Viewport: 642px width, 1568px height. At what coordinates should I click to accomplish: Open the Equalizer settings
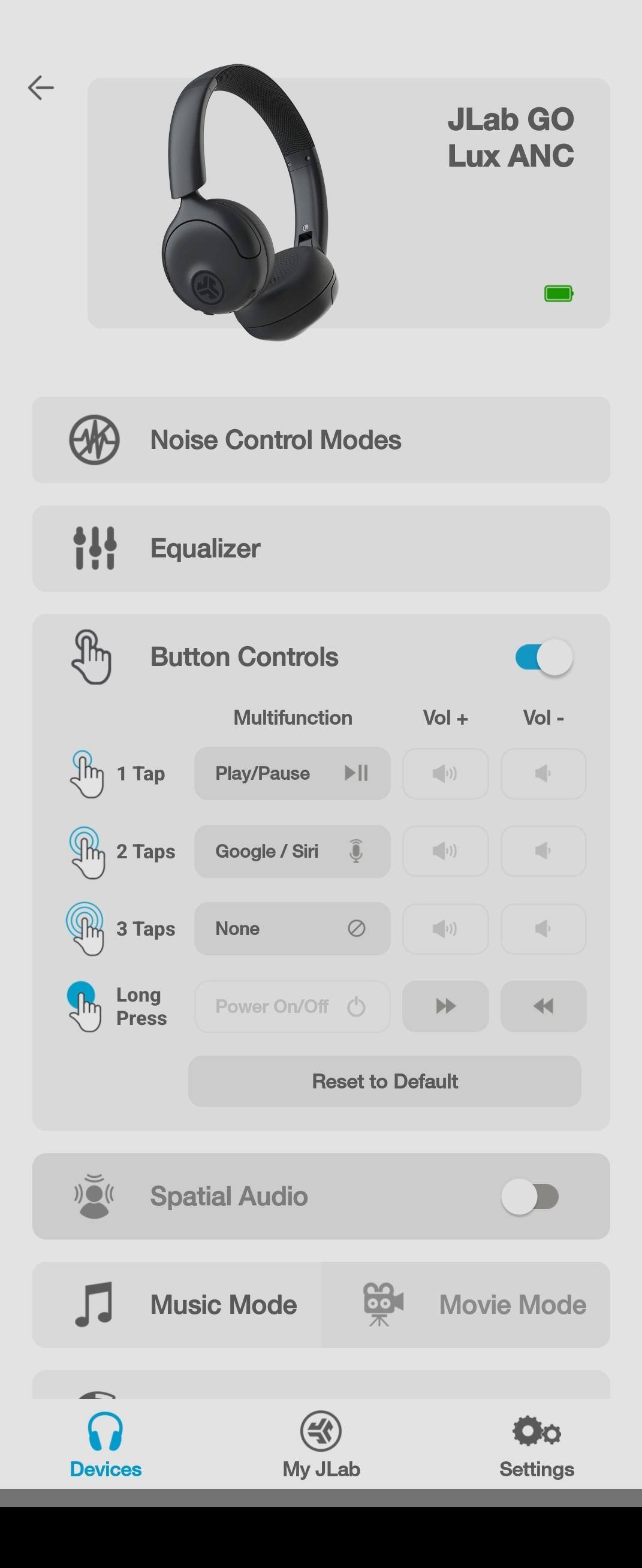[x=321, y=548]
